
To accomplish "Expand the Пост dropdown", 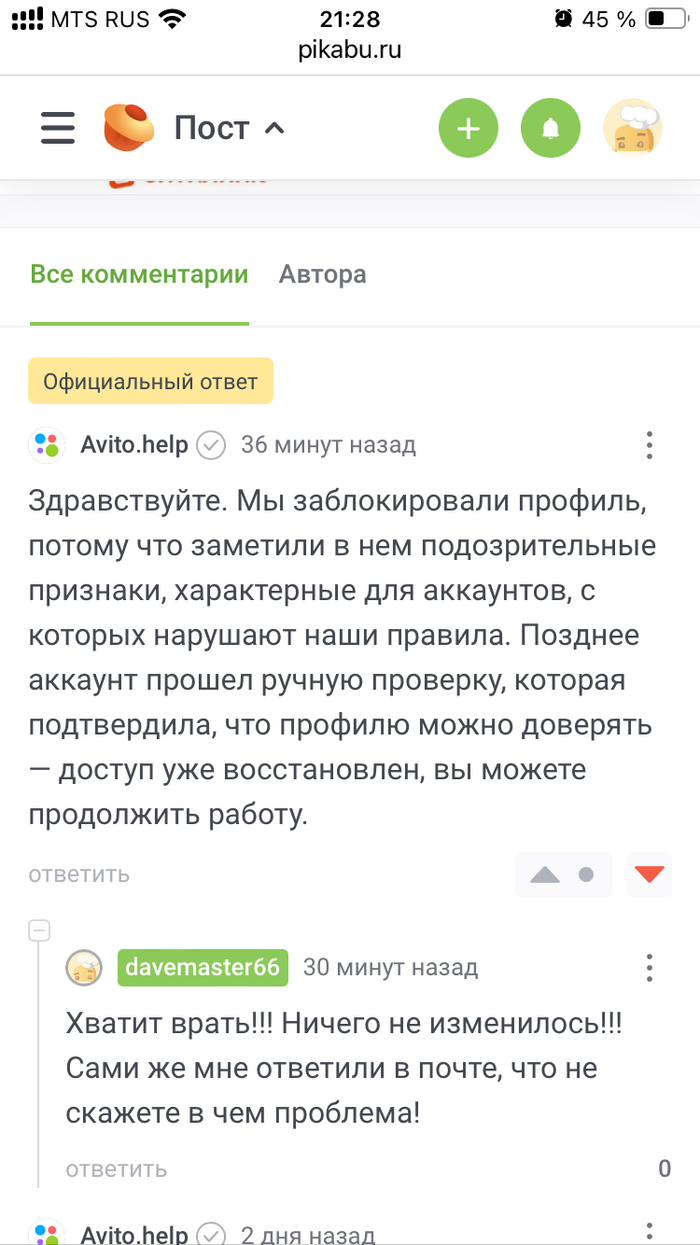I will pos(230,128).
